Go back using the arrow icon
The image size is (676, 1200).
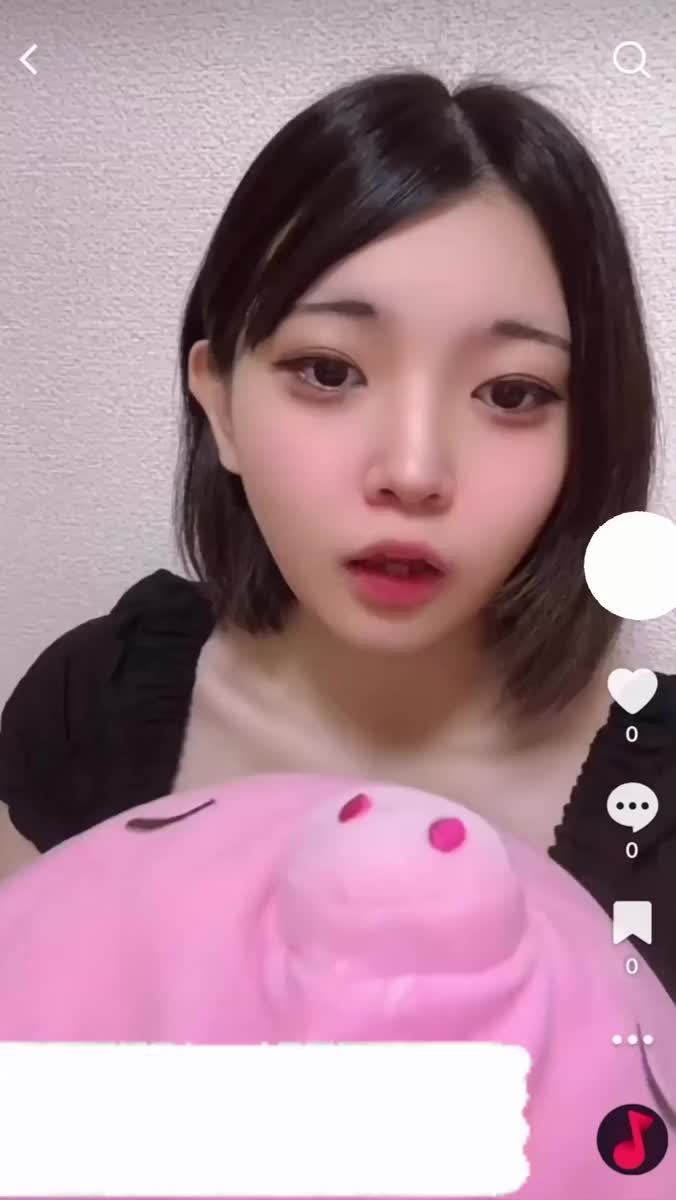[29, 60]
